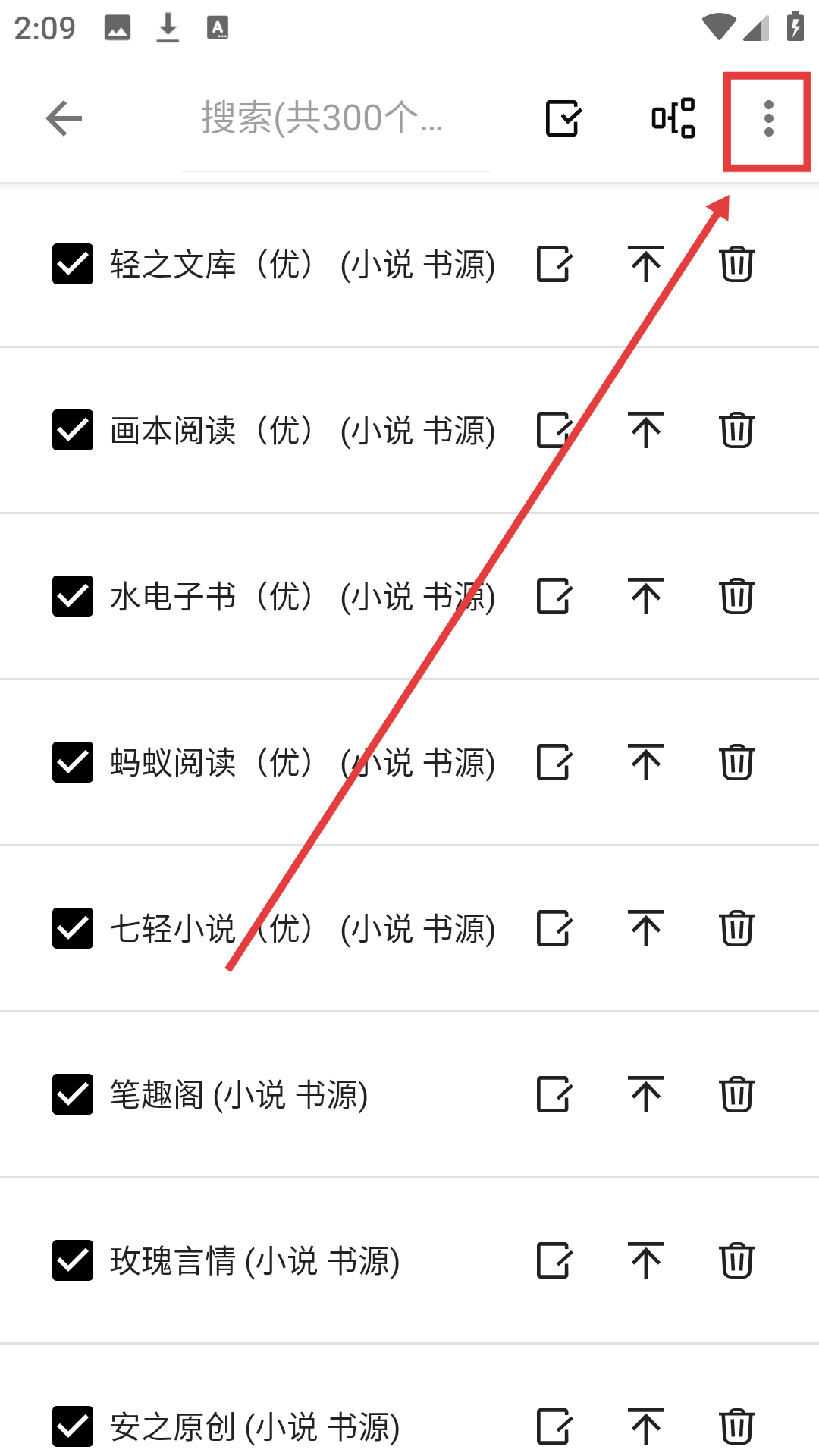819x1456 pixels.
Task: Uncheck 水电子书（优） source
Action: coord(73,596)
